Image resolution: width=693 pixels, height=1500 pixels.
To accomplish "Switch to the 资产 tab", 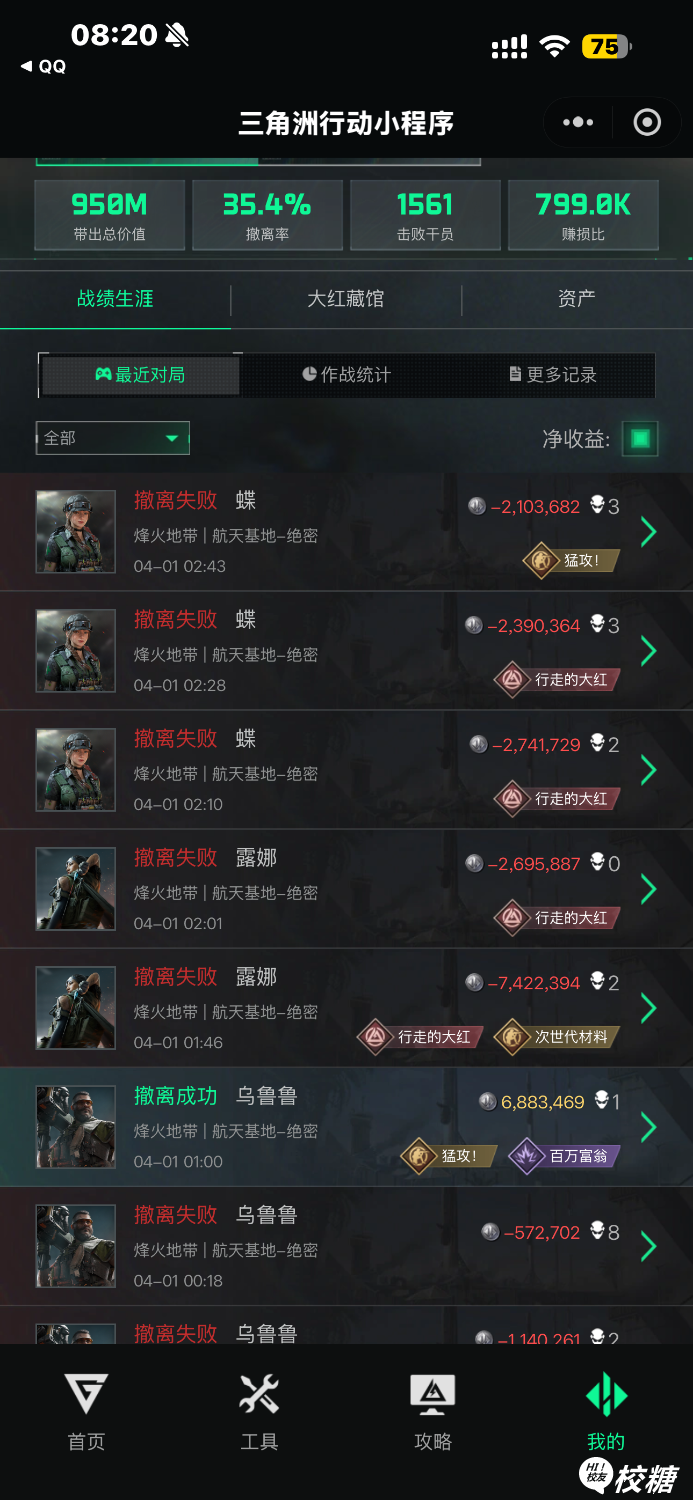I will pyautogui.click(x=576, y=299).
